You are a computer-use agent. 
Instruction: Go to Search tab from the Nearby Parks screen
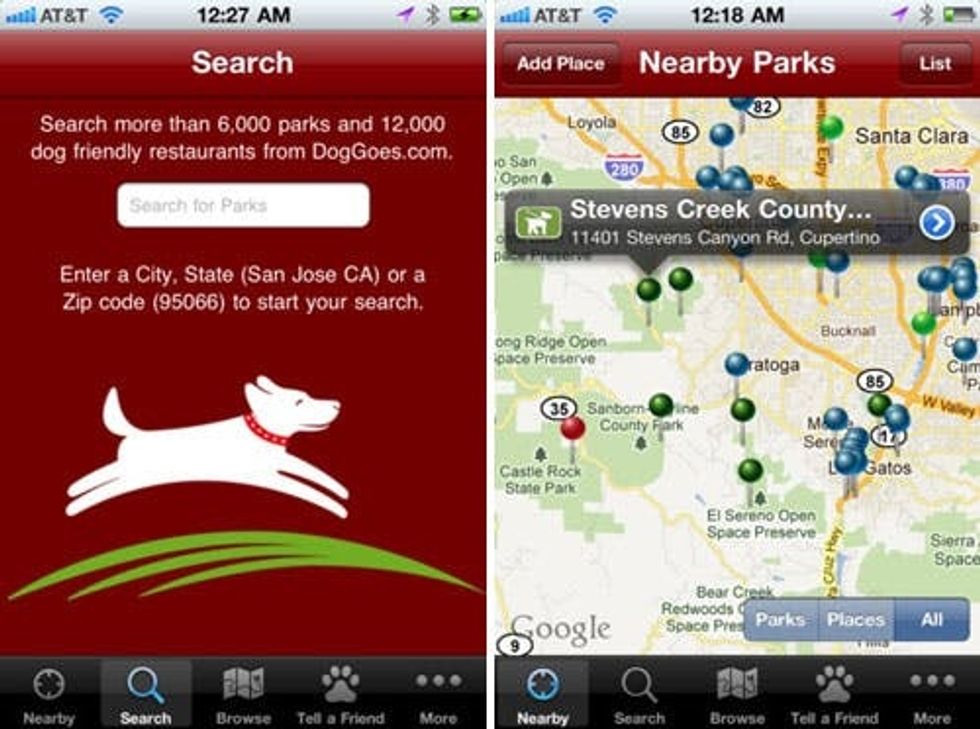639,694
